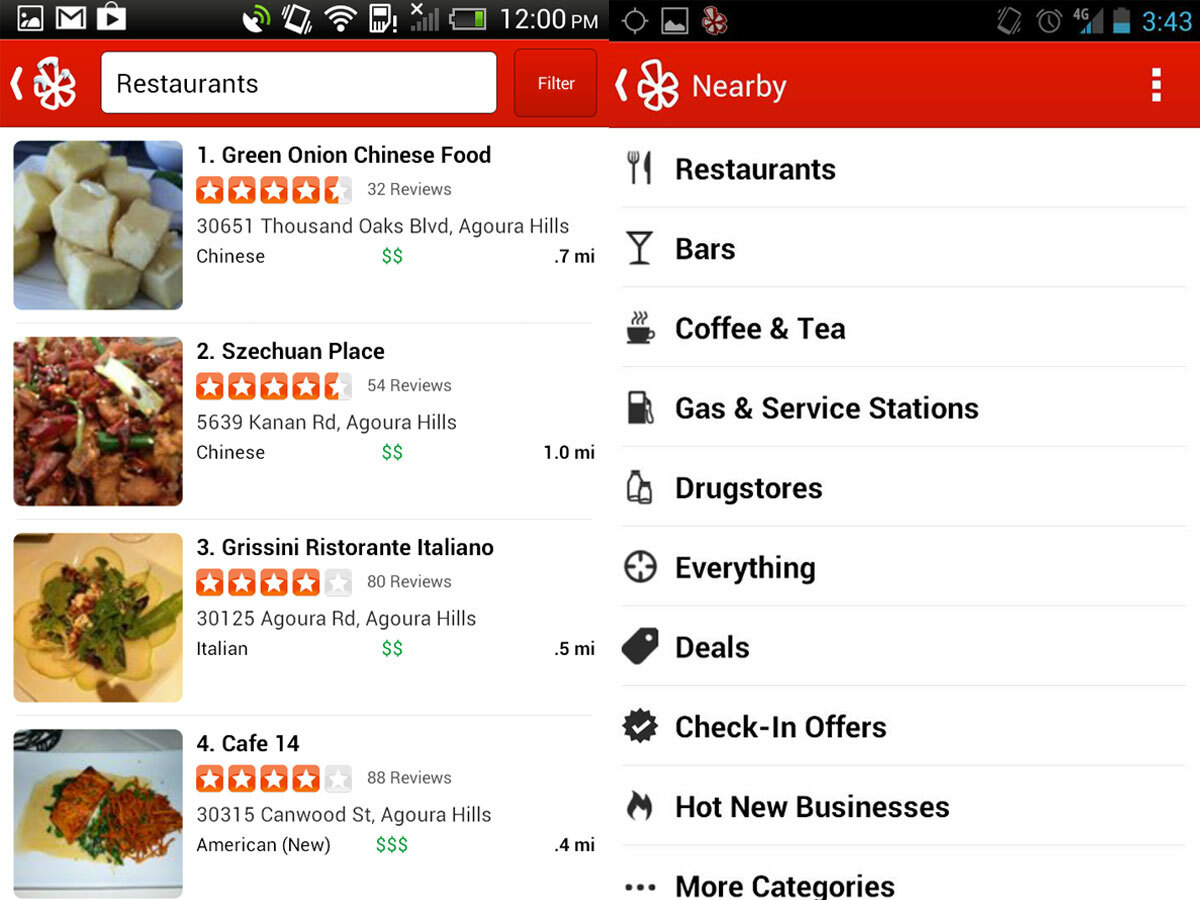View Grissini Ristorante Italiano details

click(345, 547)
